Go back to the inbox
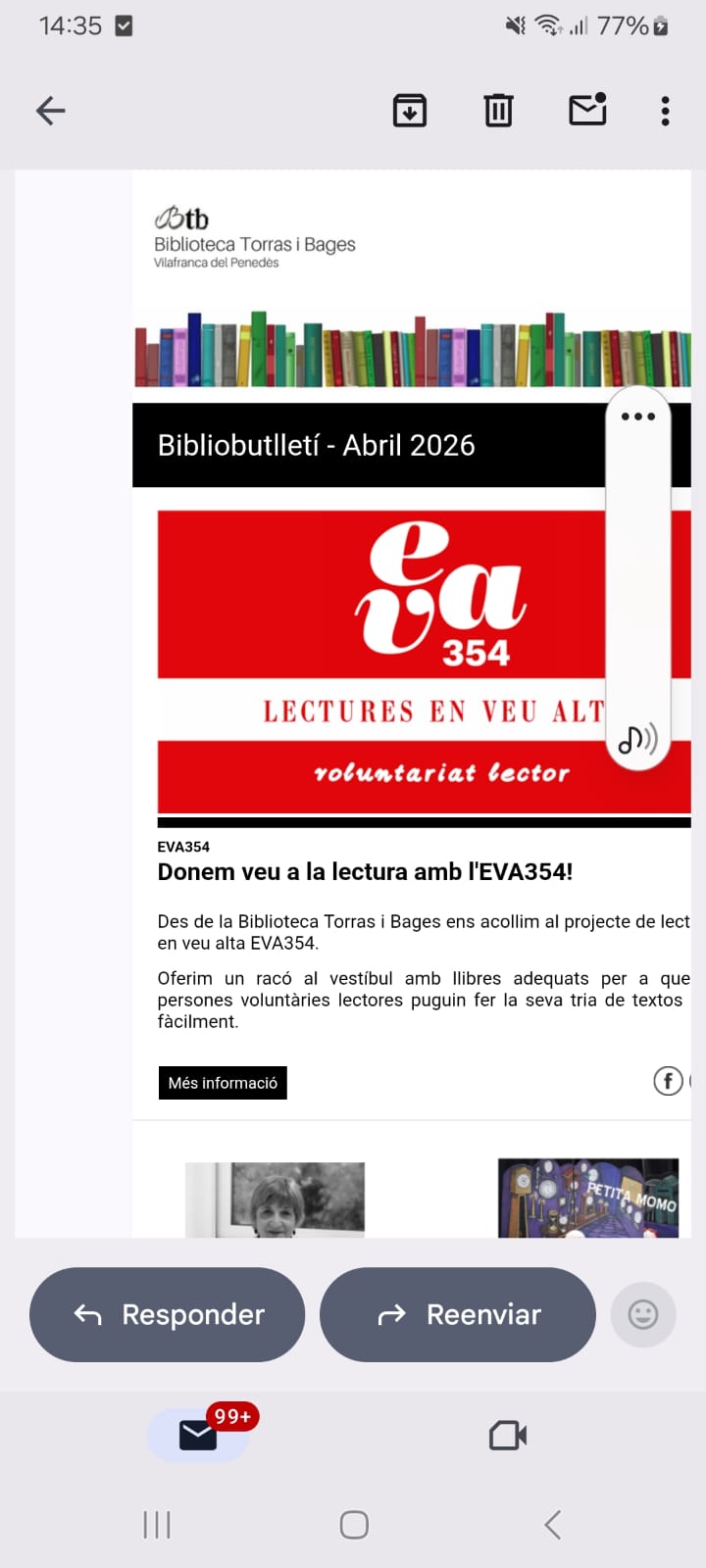This screenshot has width=706, height=1568. pyautogui.click(x=50, y=111)
